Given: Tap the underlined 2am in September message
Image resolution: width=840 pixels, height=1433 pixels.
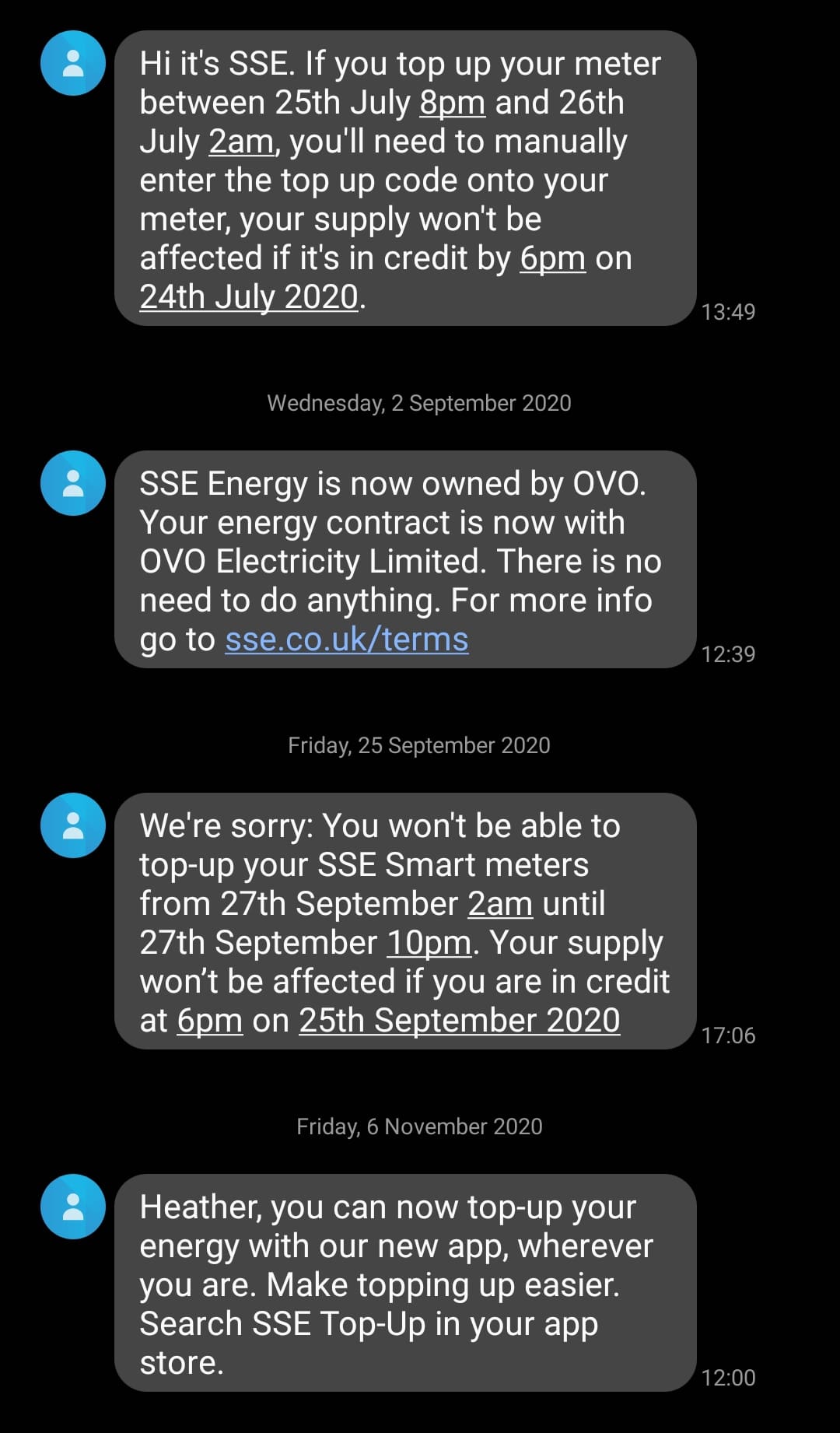Looking at the screenshot, I should [x=500, y=904].
